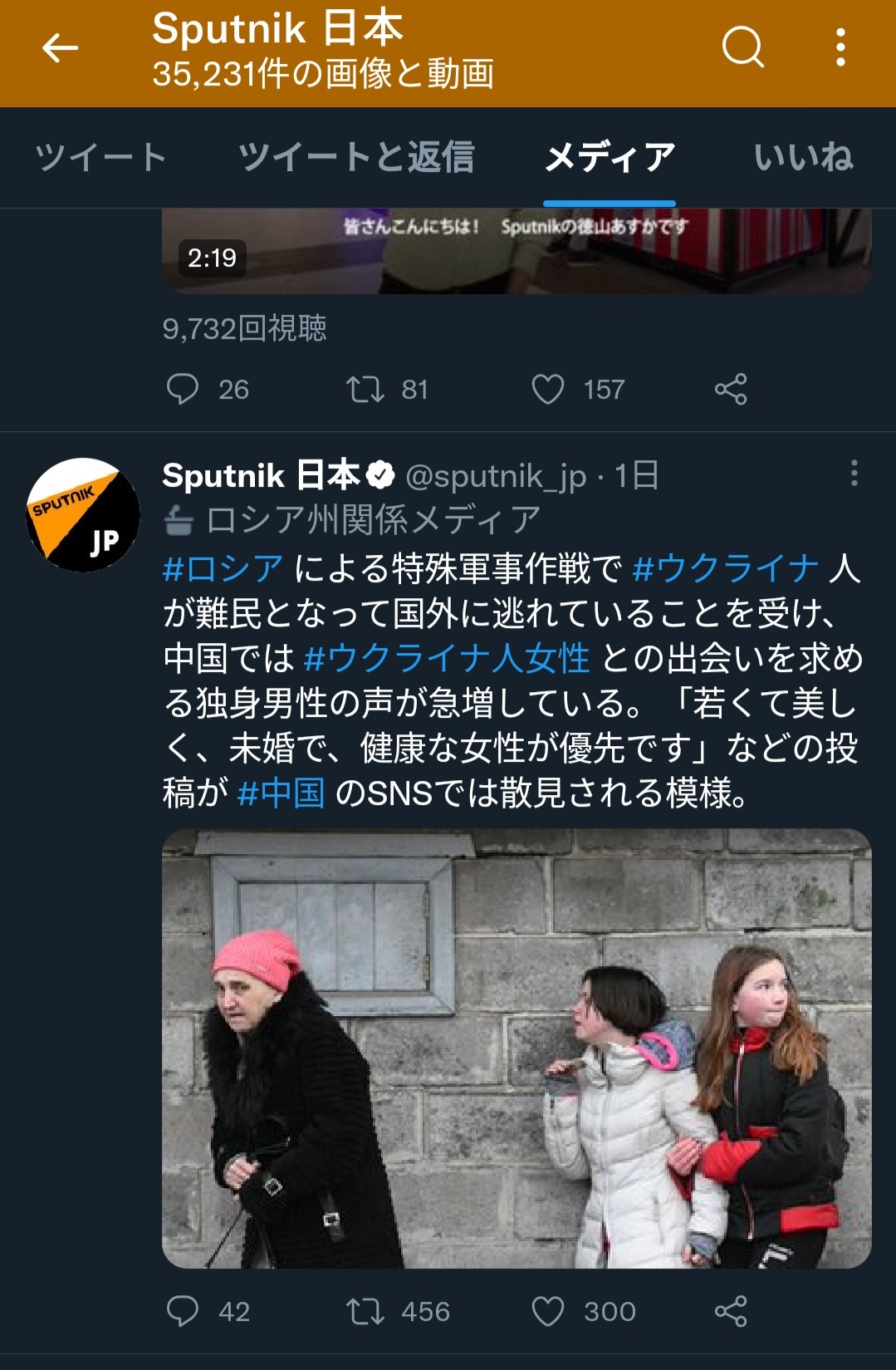Go back with the arrow icon

click(x=60, y=48)
